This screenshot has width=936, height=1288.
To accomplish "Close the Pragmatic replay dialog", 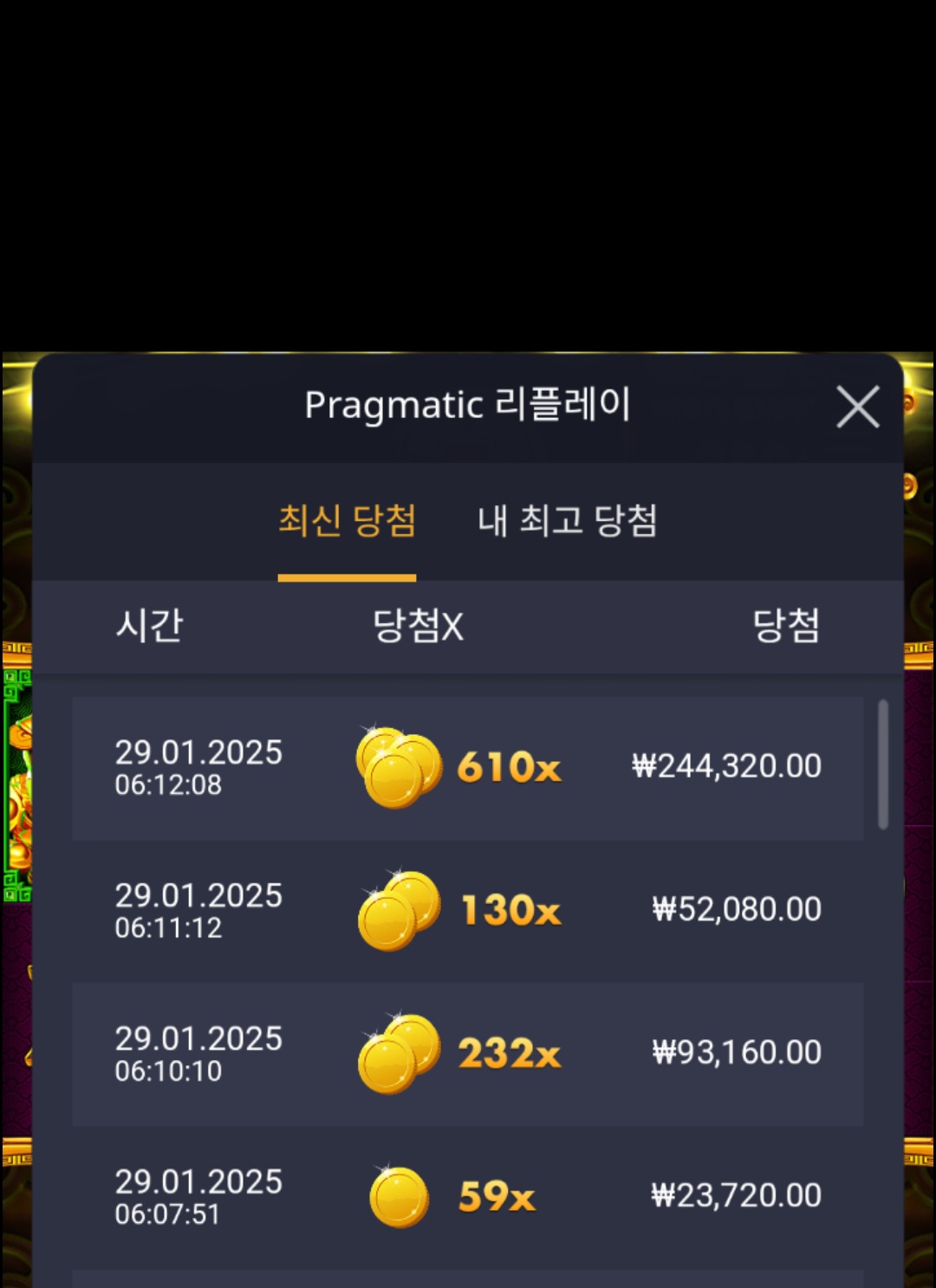I will tap(857, 407).
